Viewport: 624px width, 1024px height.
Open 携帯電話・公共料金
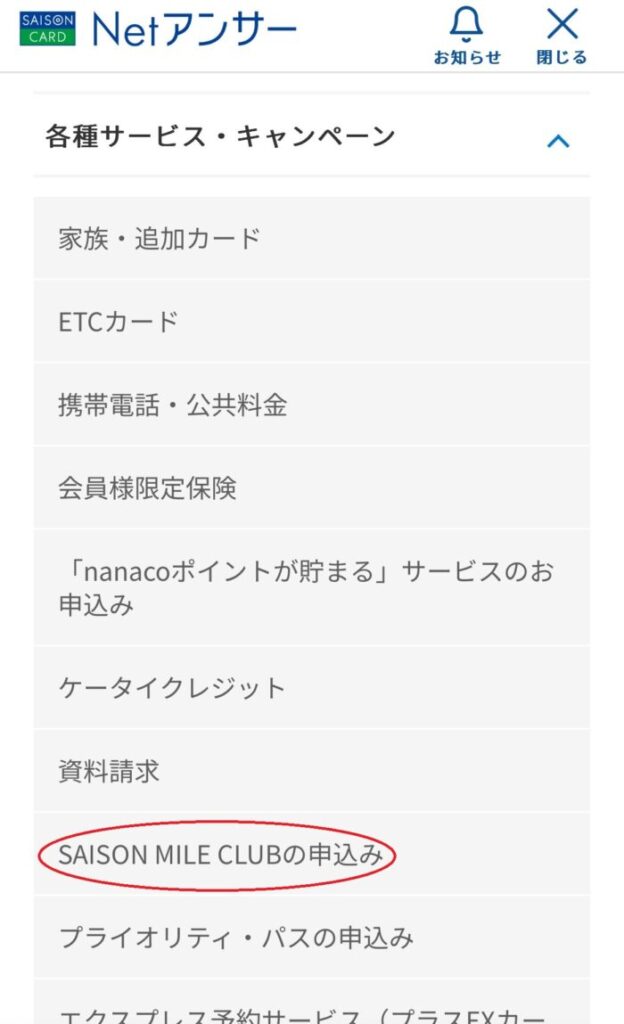(x=311, y=404)
